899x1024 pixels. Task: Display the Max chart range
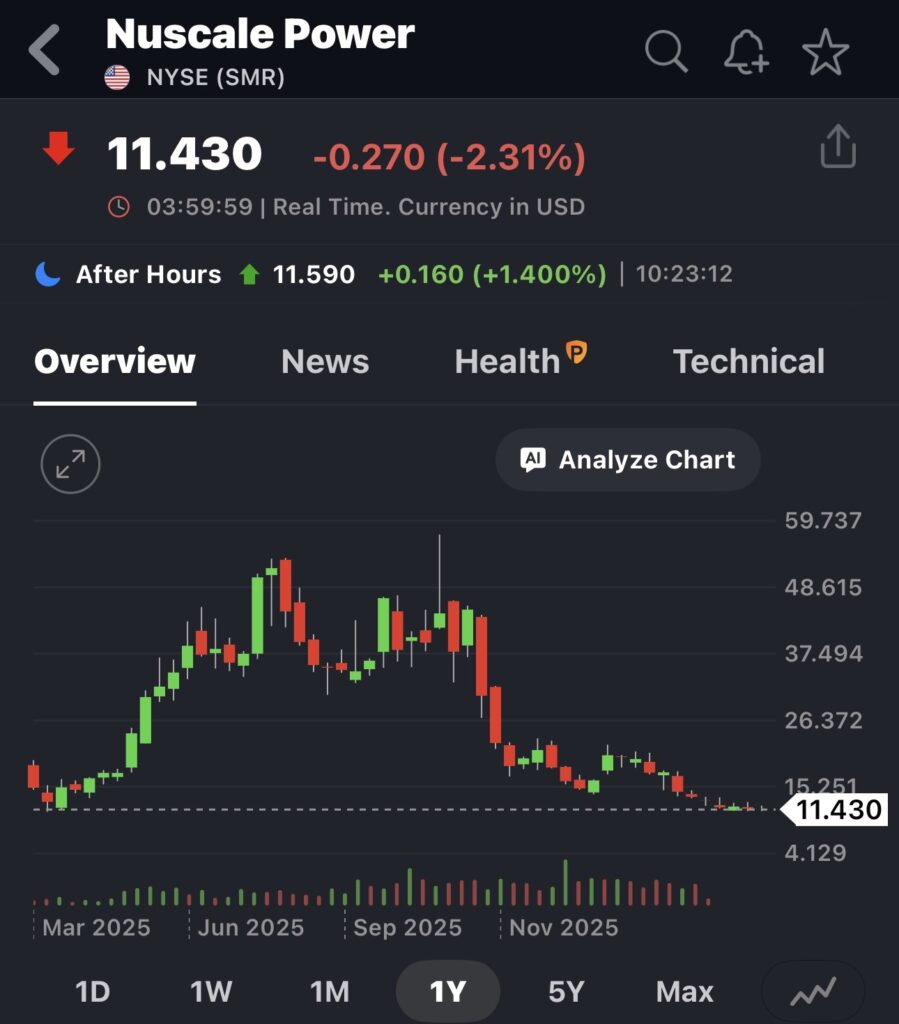[685, 992]
